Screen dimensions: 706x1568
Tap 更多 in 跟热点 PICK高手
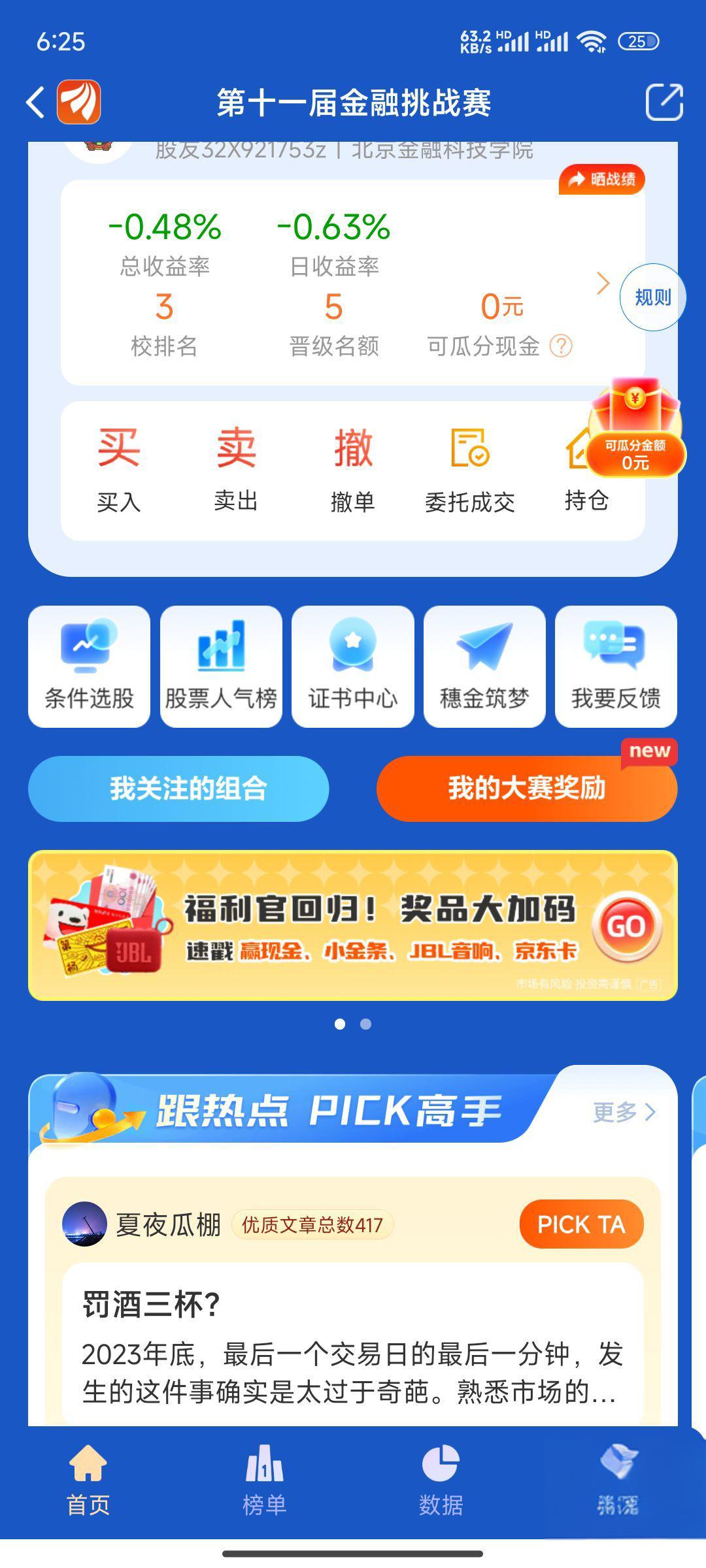pos(623,1111)
